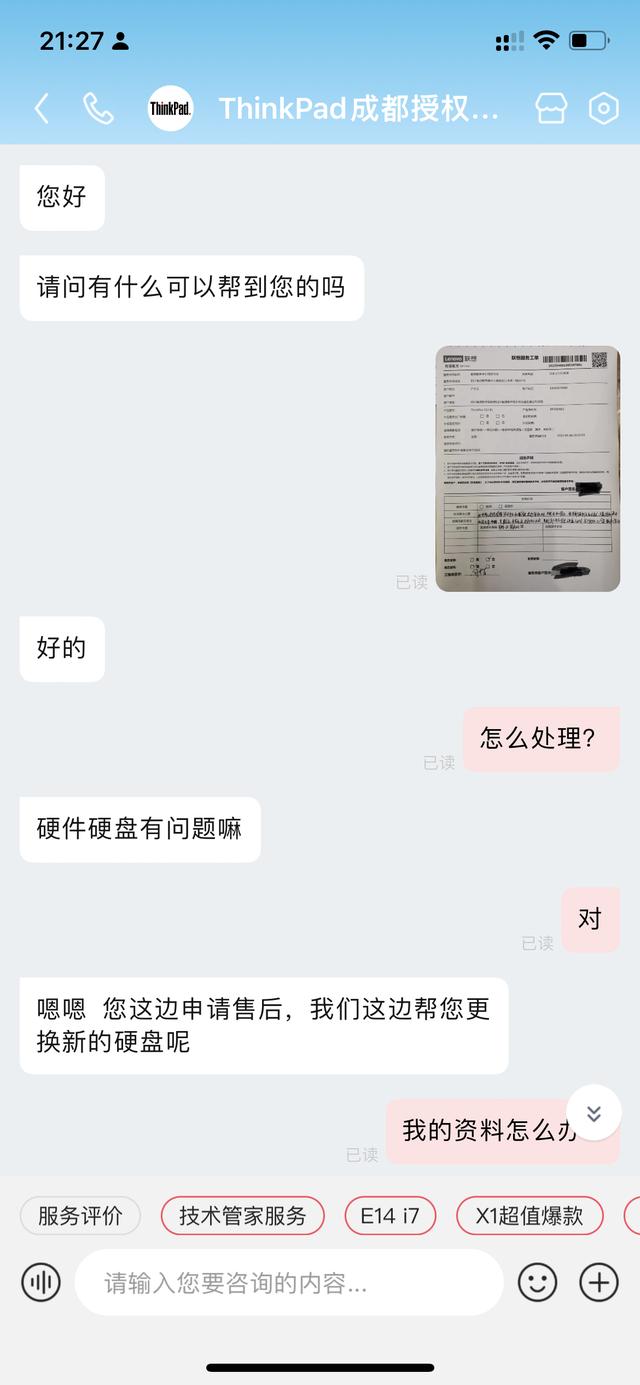The height and width of the screenshot is (1385, 640).
Task: Open the emoji picker
Action: (537, 1282)
